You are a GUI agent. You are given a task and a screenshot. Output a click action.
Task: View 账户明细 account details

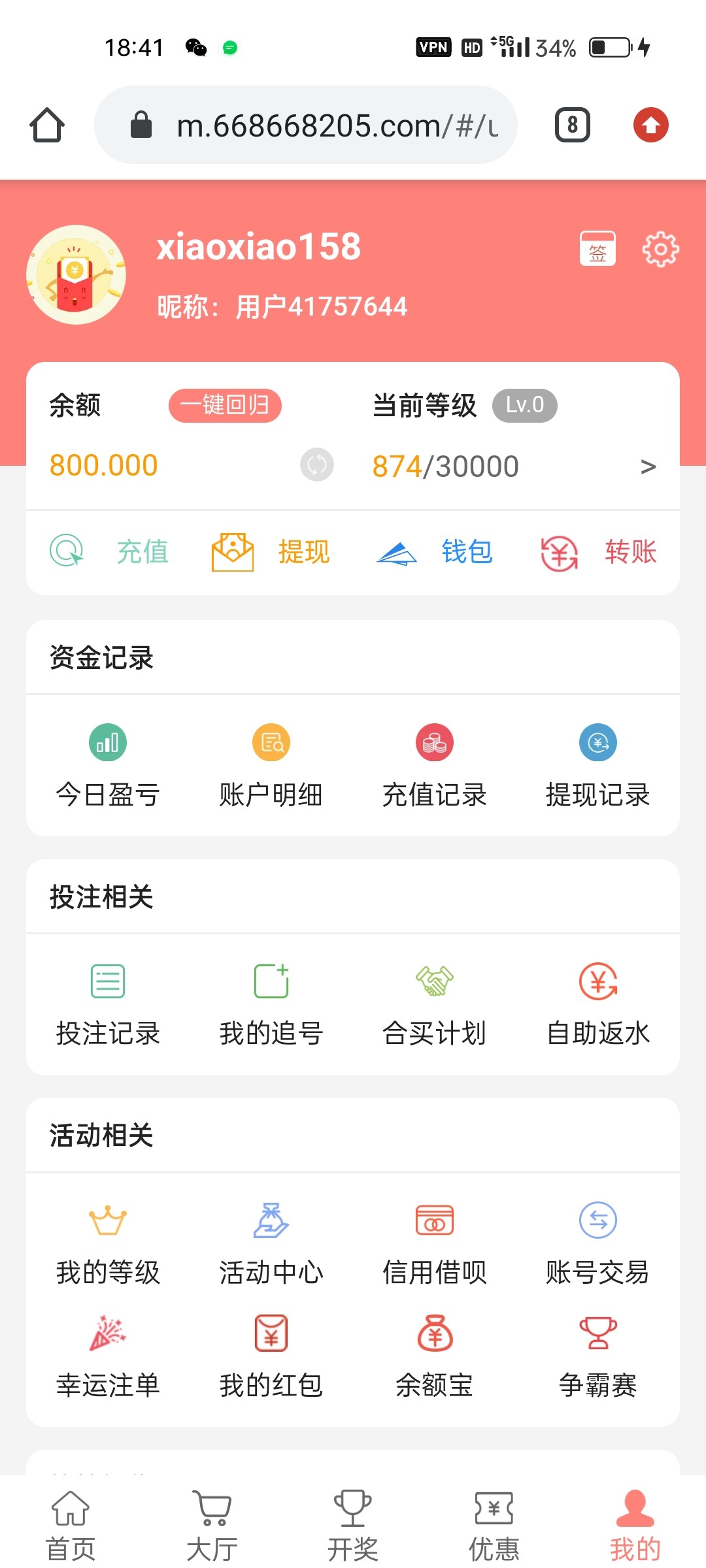[x=271, y=764]
